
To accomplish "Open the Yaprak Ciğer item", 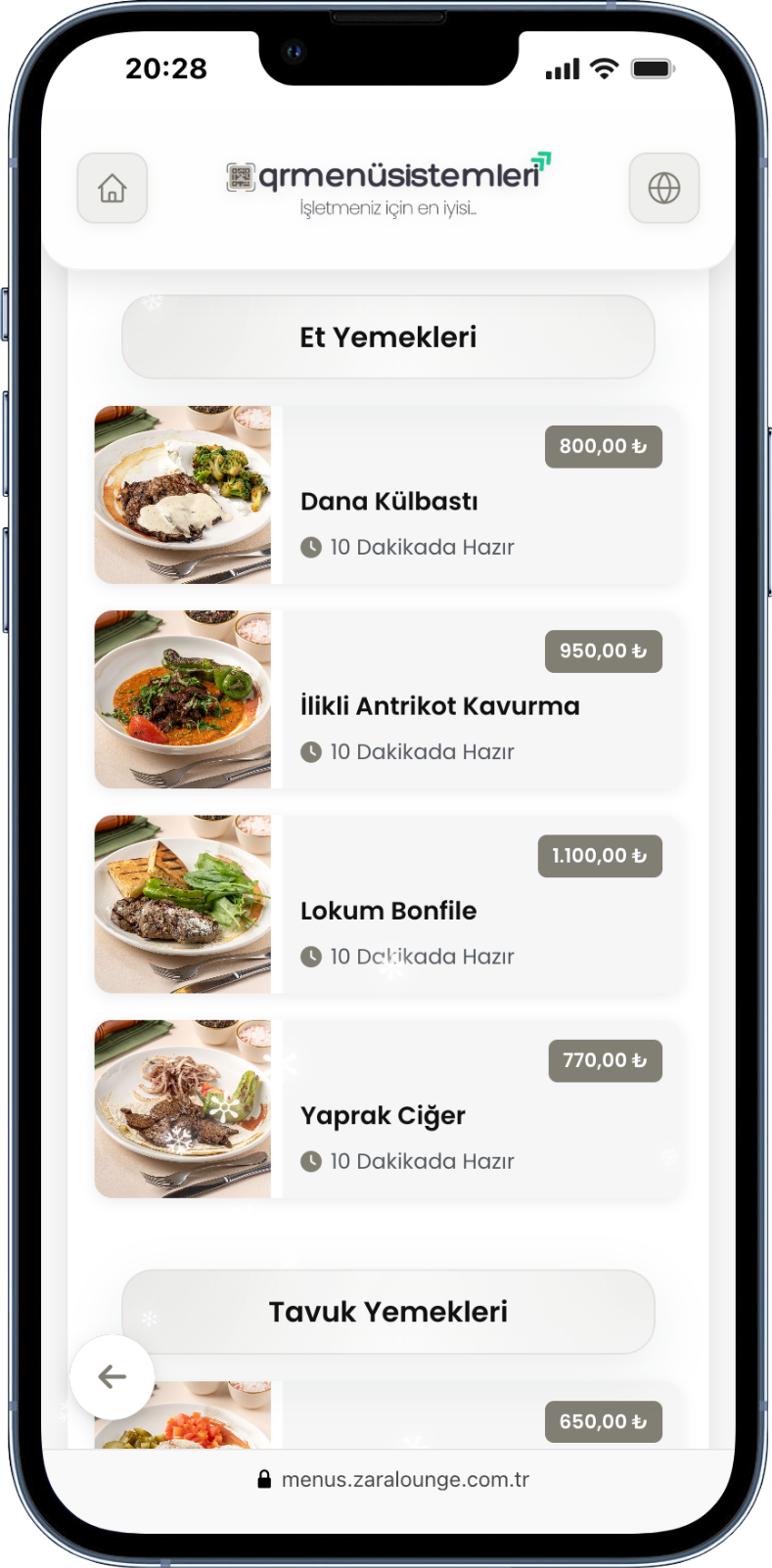I will pos(383,1115).
